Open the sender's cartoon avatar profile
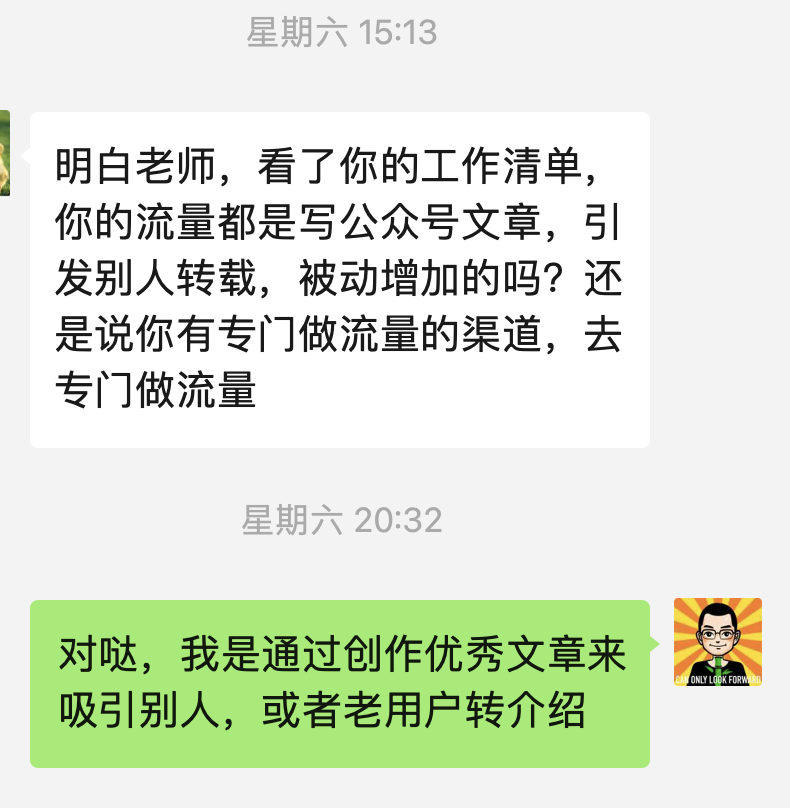This screenshot has width=790, height=808. 717,642
